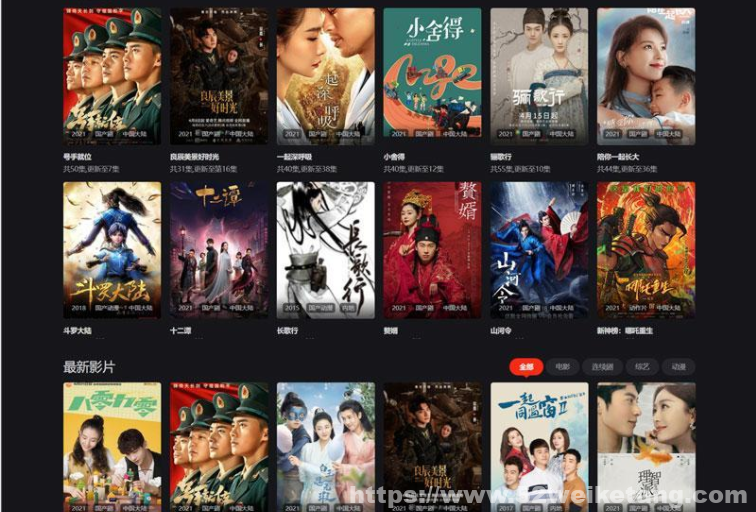Open the animation 长歌行
Viewport: 756px width, 512px height.
325,250
